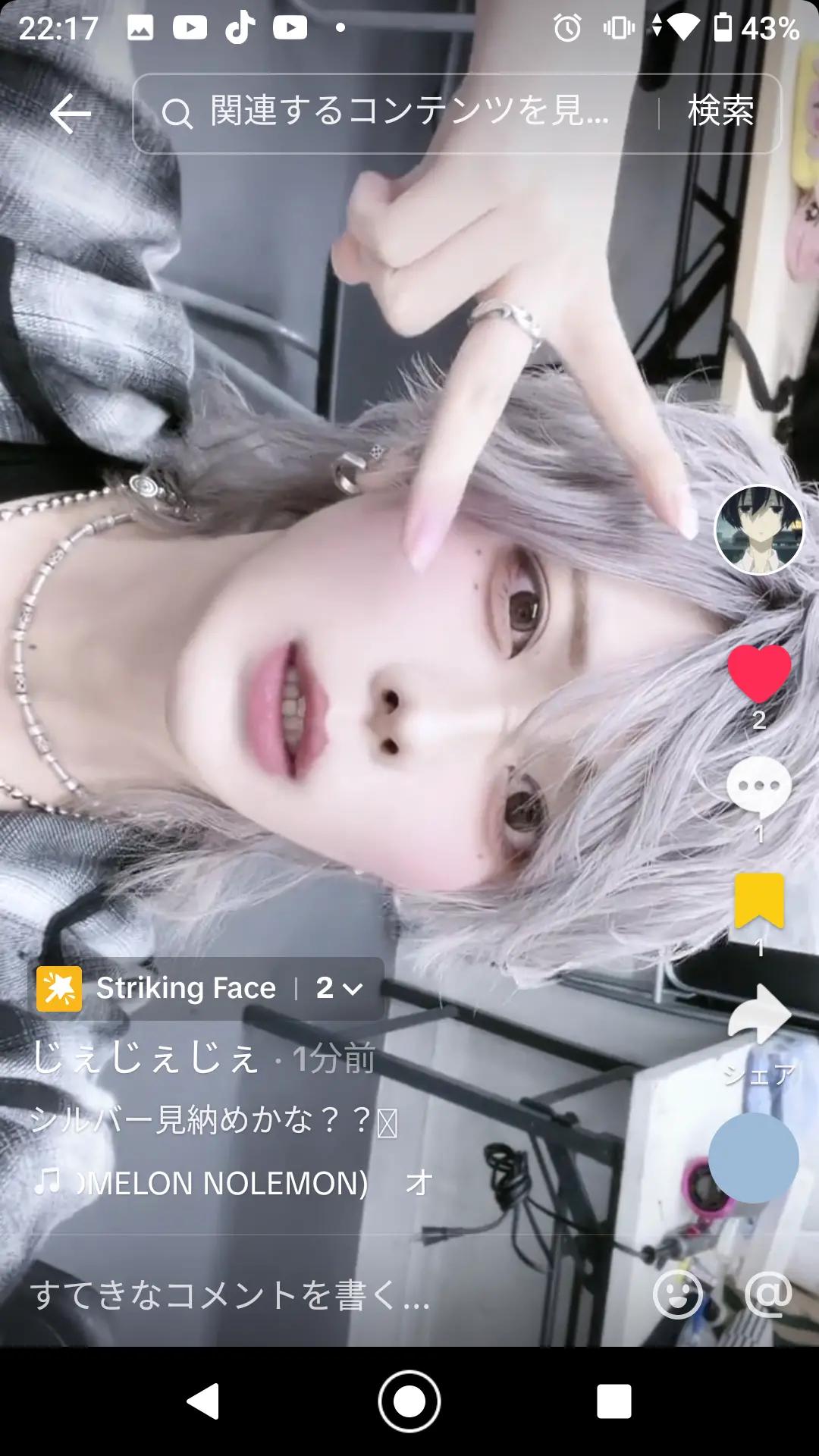Tap the すてきなコメントを書く comment field

click(303, 1295)
